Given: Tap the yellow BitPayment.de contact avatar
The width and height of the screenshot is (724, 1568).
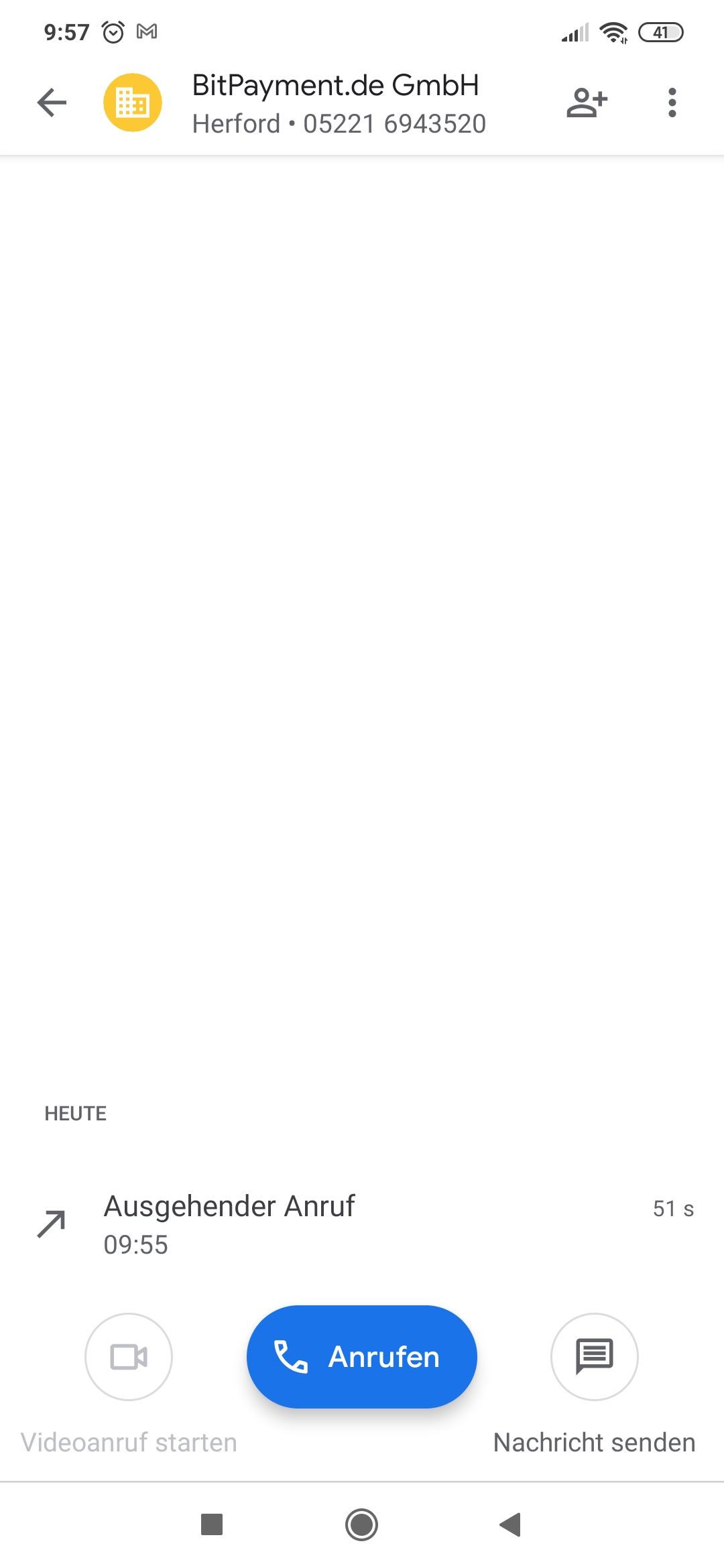Looking at the screenshot, I should 132,103.
